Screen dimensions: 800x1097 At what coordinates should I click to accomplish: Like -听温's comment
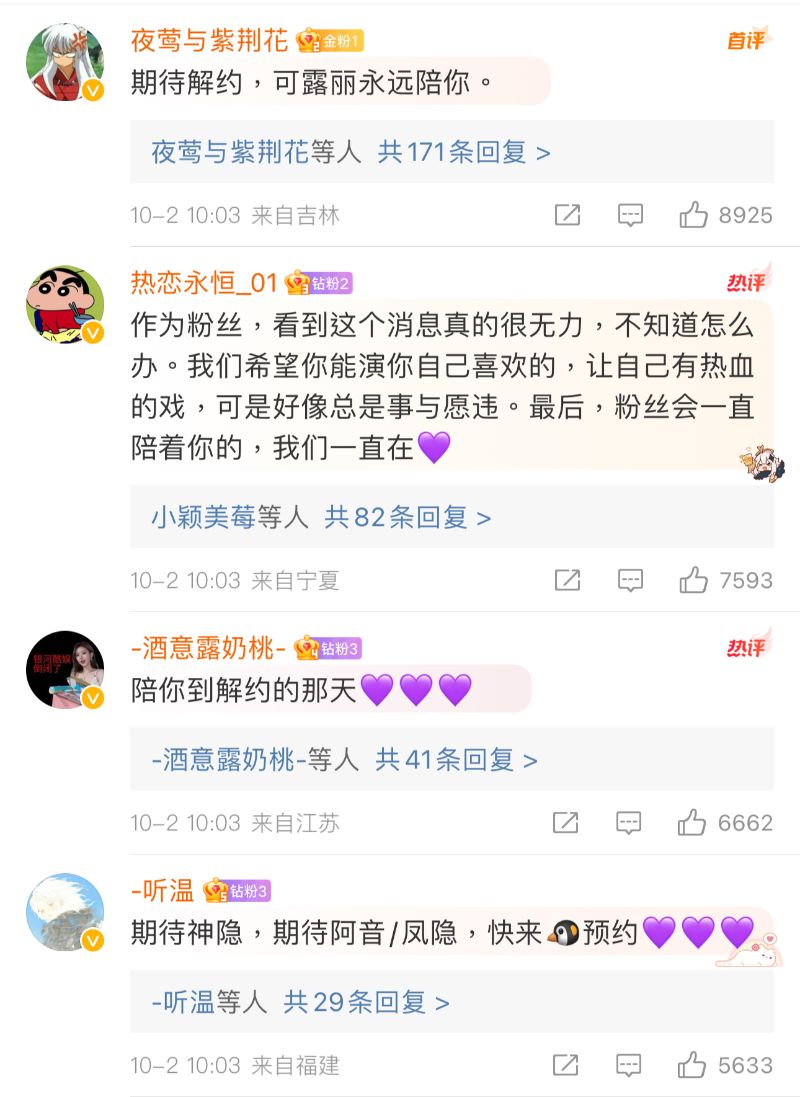click(x=692, y=1066)
